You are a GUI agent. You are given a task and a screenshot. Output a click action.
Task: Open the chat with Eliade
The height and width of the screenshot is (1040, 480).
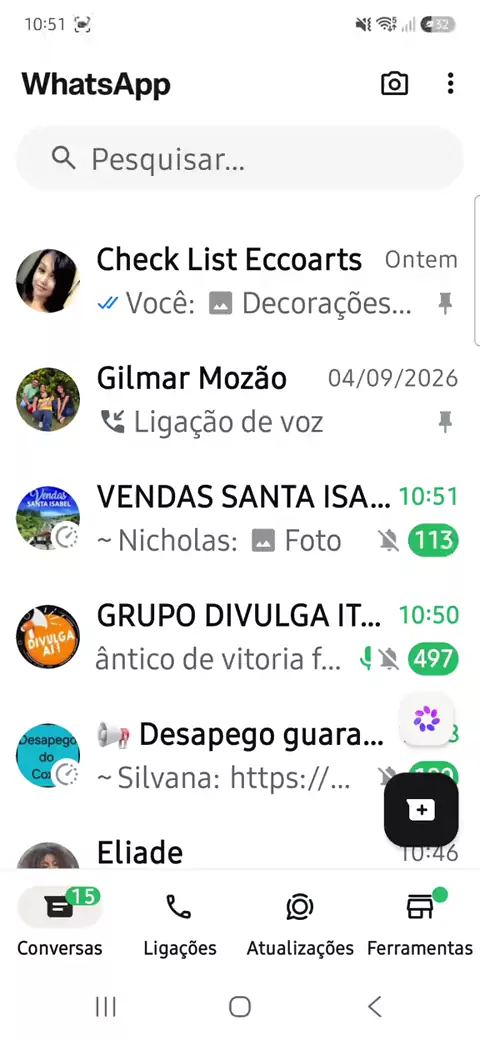click(199, 852)
